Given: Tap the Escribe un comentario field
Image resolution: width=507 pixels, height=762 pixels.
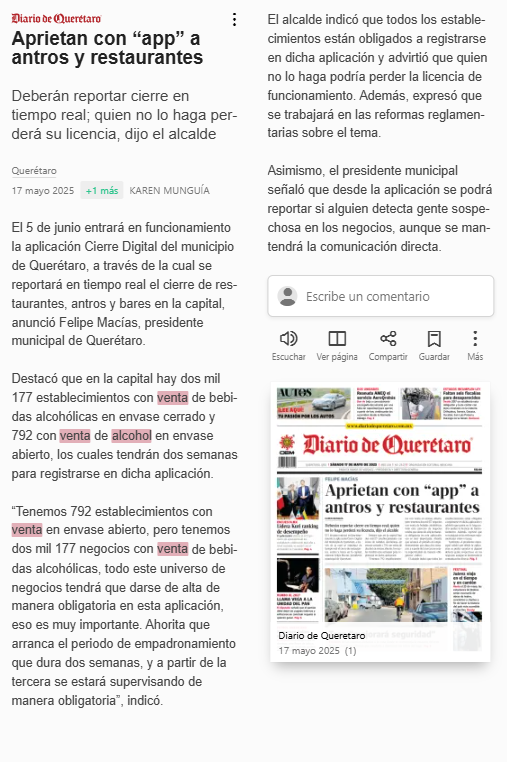Looking at the screenshot, I should click(x=381, y=296).
